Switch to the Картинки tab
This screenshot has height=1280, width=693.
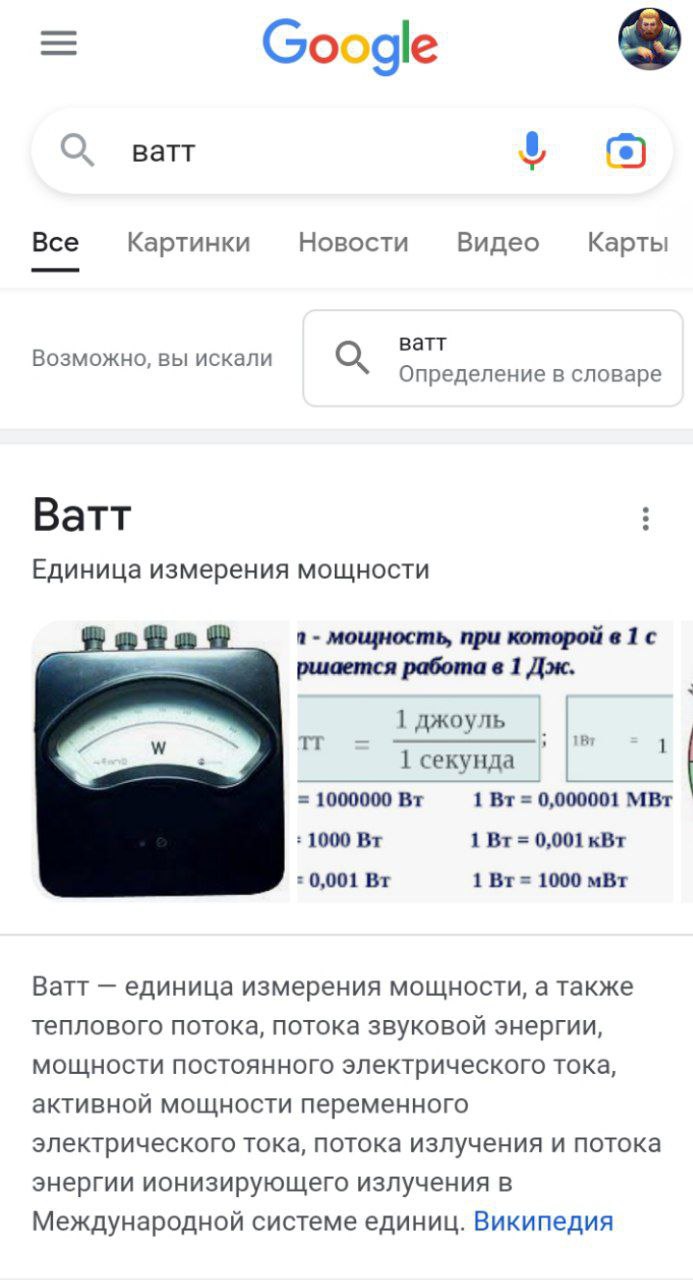click(x=188, y=242)
